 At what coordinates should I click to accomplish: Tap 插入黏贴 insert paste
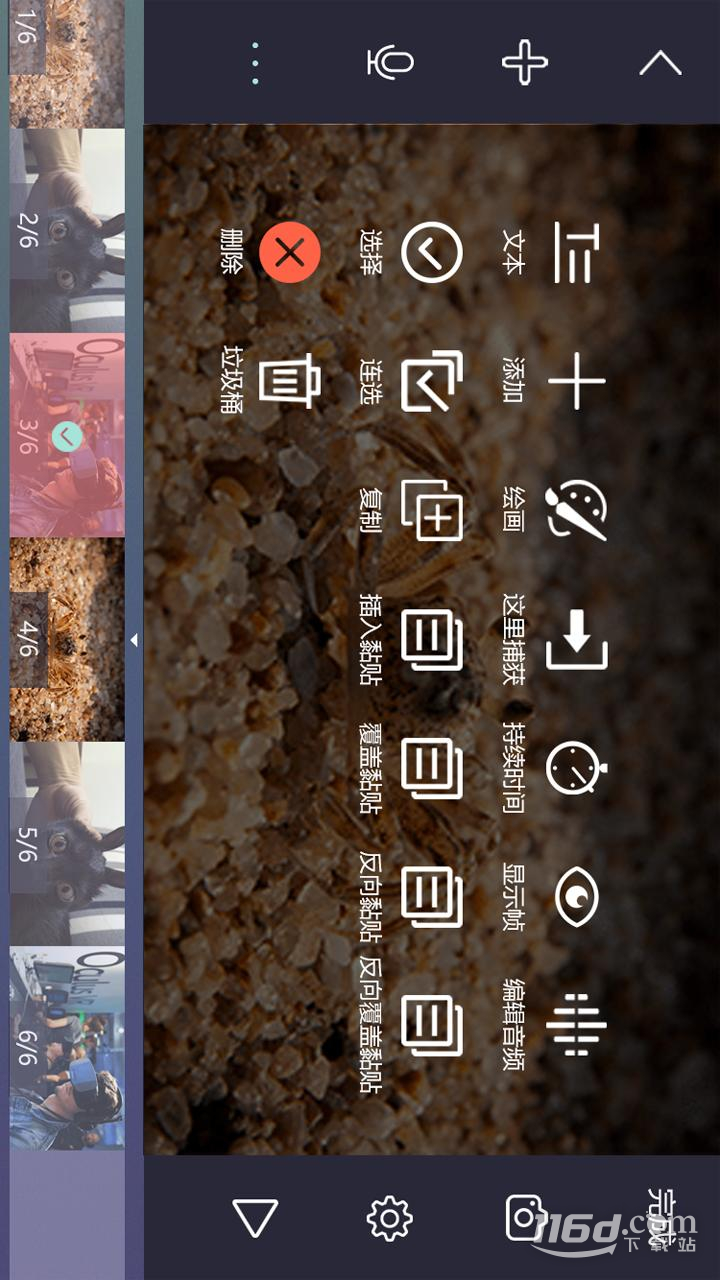pyautogui.click(x=432, y=640)
